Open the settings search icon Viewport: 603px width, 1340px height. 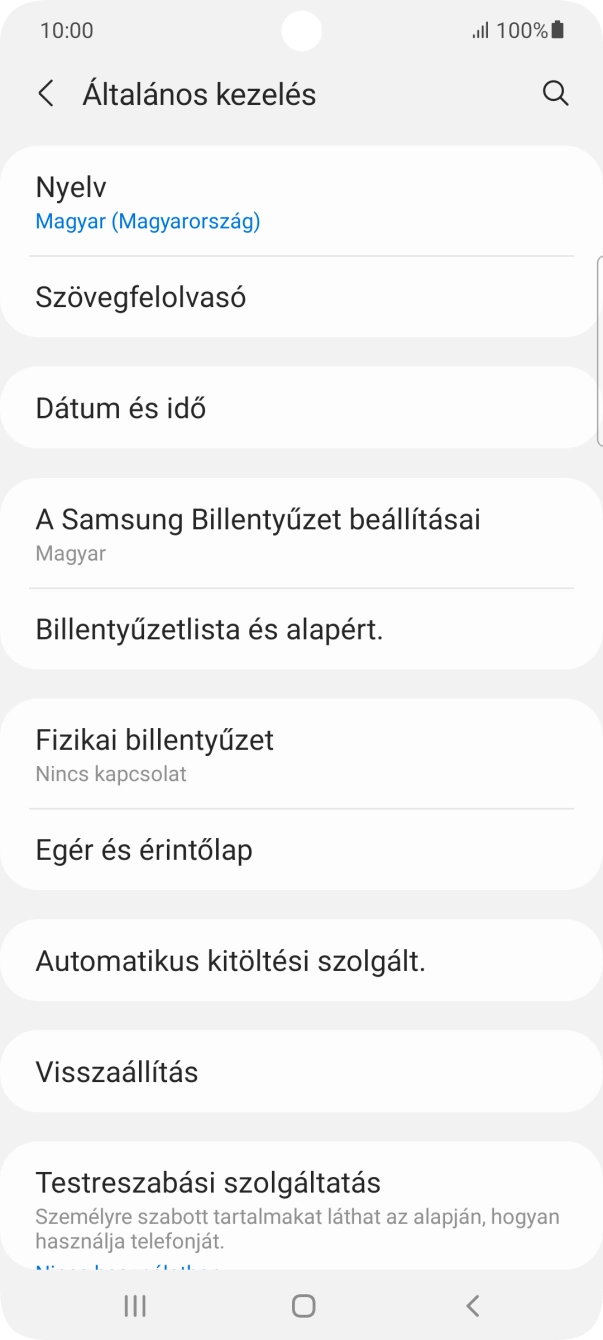click(555, 94)
